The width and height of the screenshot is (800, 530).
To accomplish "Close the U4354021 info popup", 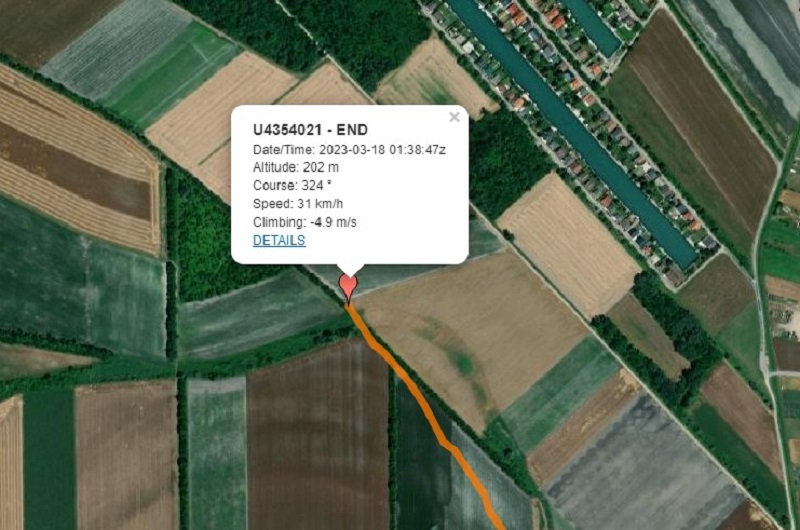I will pos(455,117).
